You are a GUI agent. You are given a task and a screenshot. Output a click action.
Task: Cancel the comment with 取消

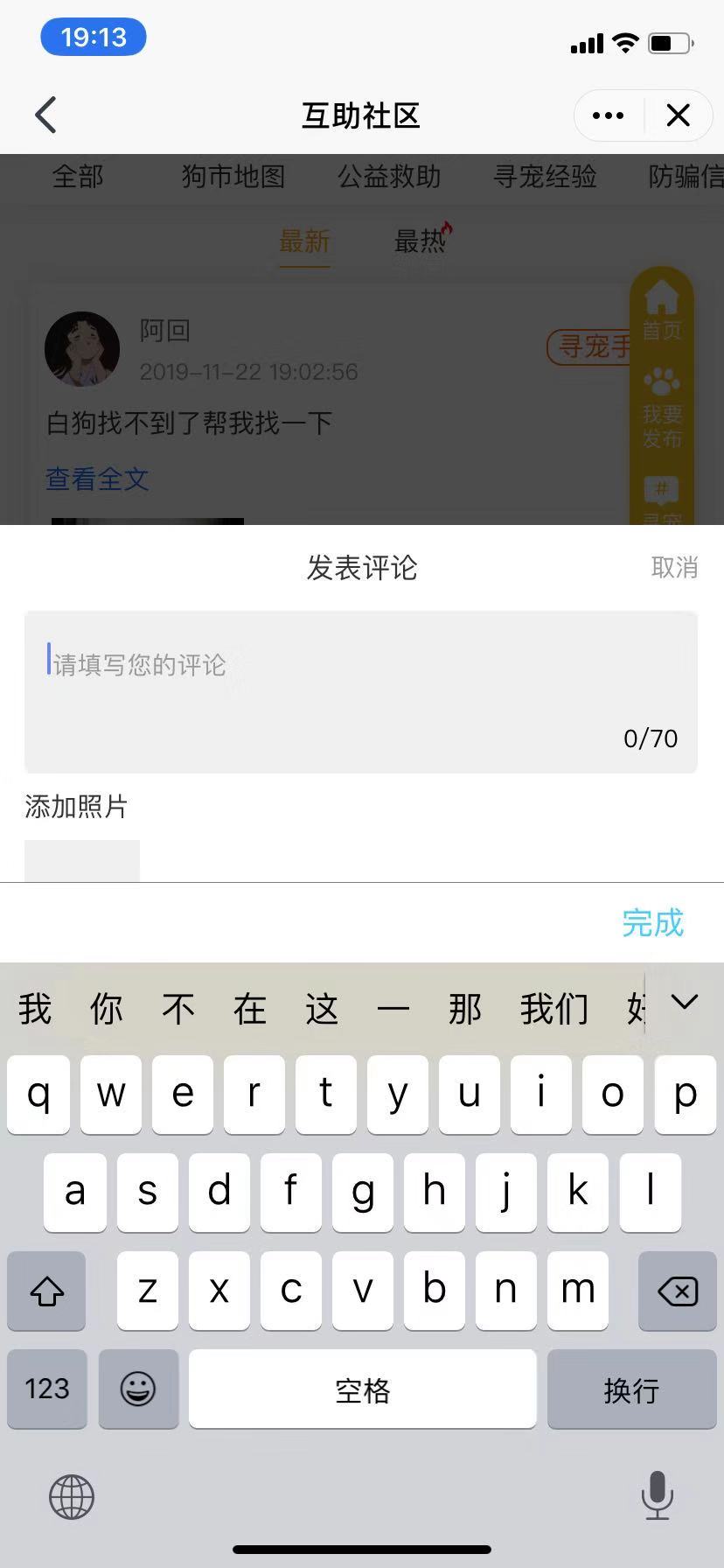(674, 567)
